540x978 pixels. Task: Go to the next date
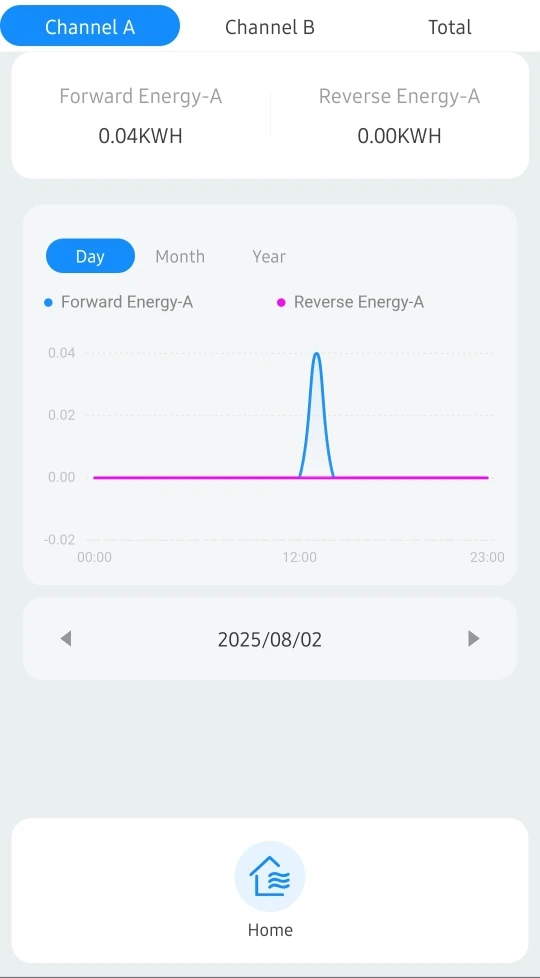click(x=474, y=639)
